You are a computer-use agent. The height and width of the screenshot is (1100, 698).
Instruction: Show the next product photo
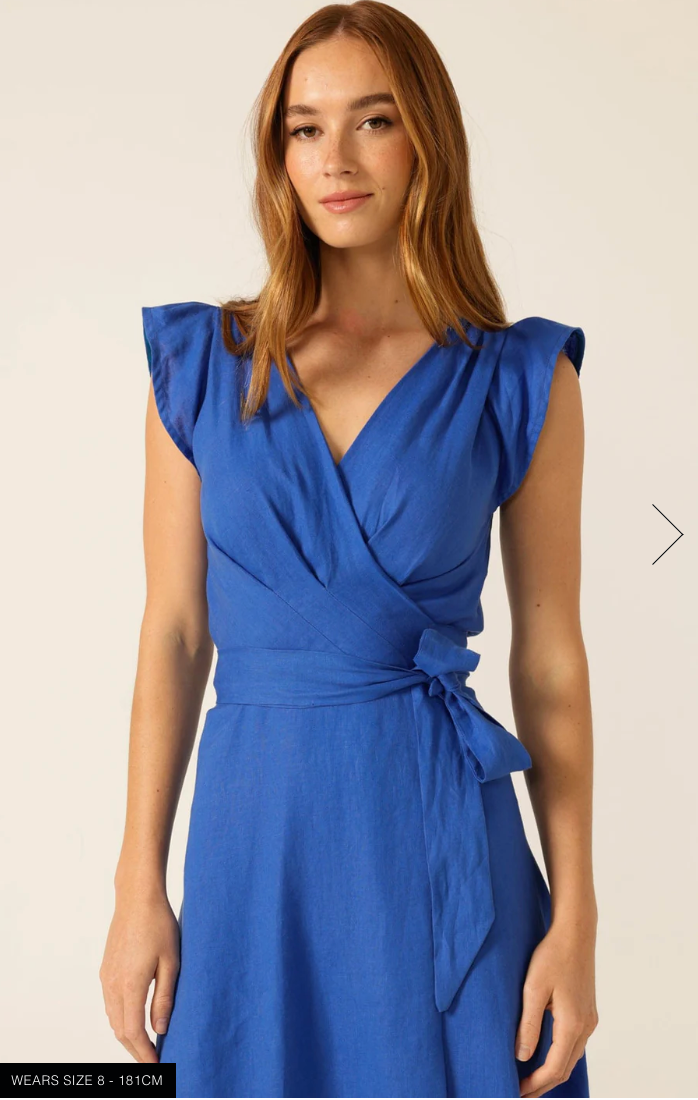(667, 534)
